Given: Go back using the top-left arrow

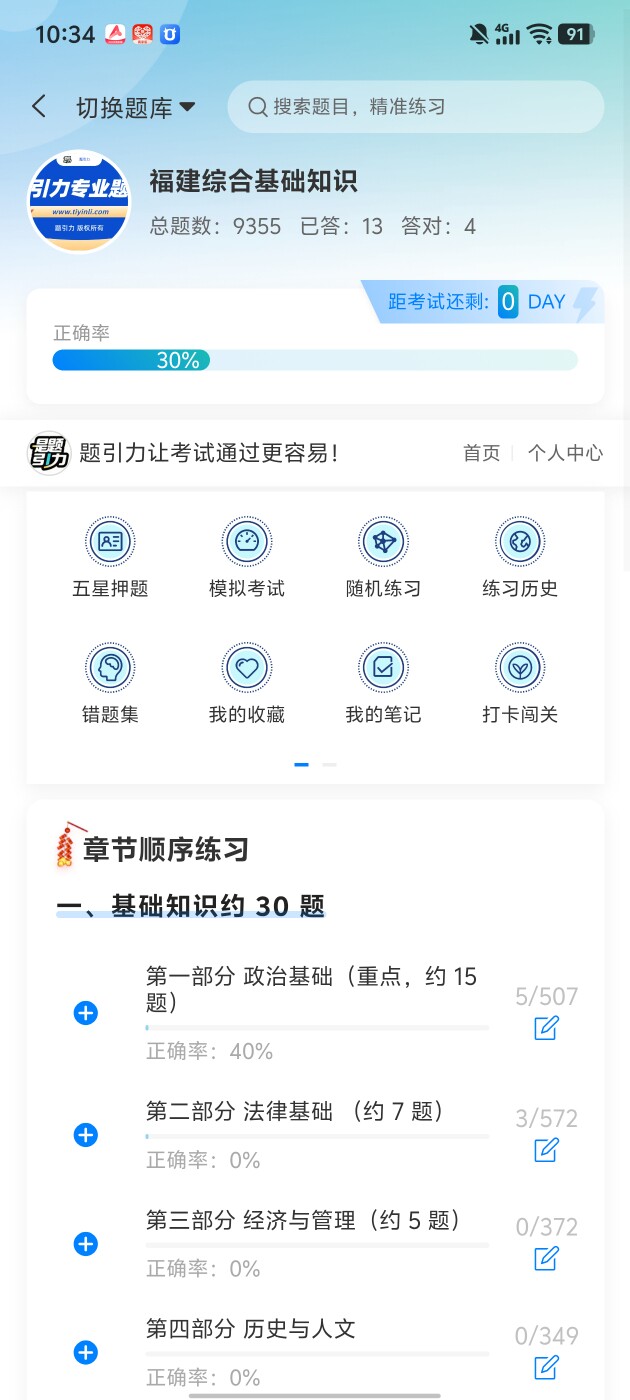Looking at the screenshot, I should pos(39,107).
